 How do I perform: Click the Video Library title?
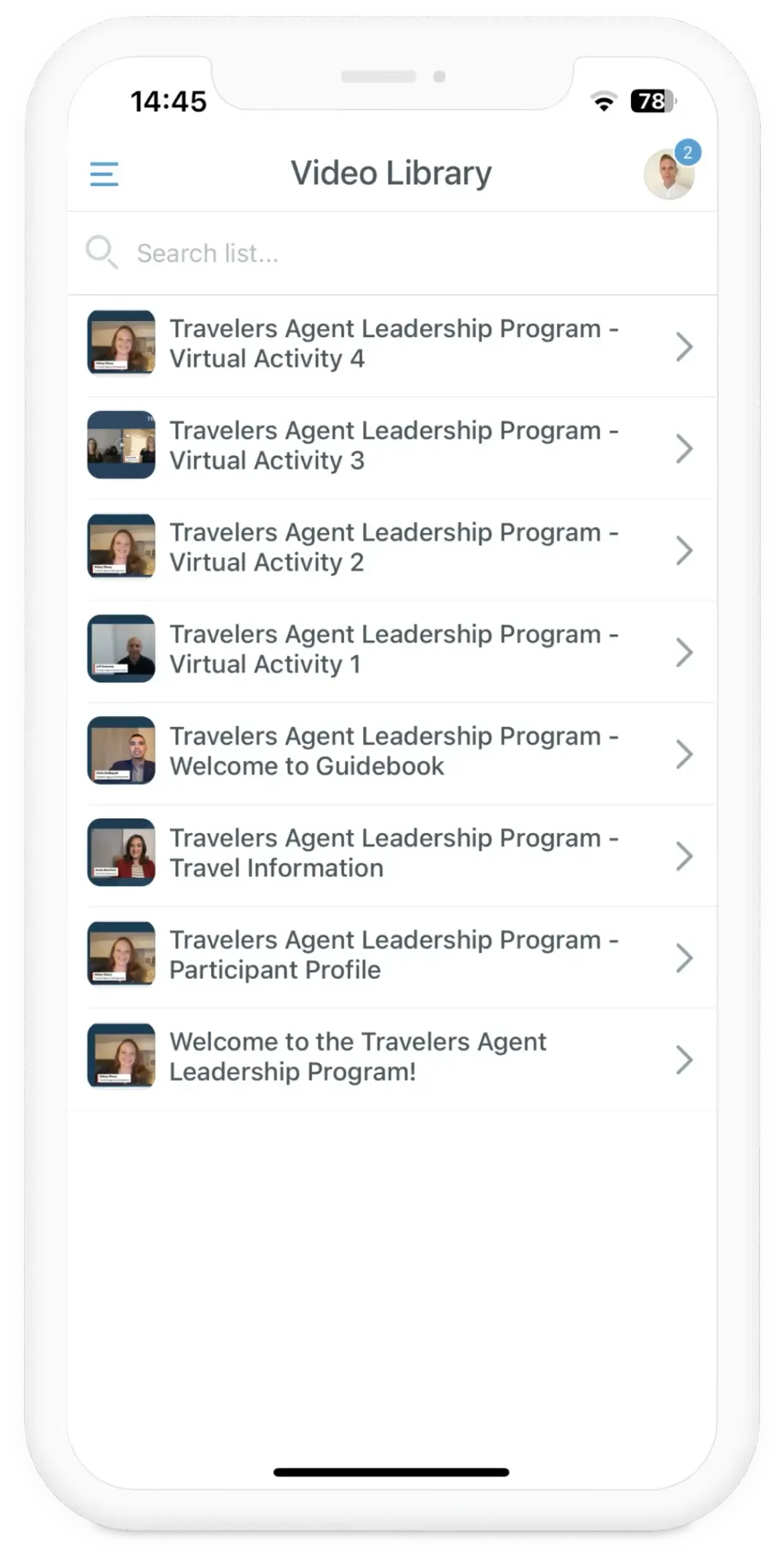tap(391, 172)
